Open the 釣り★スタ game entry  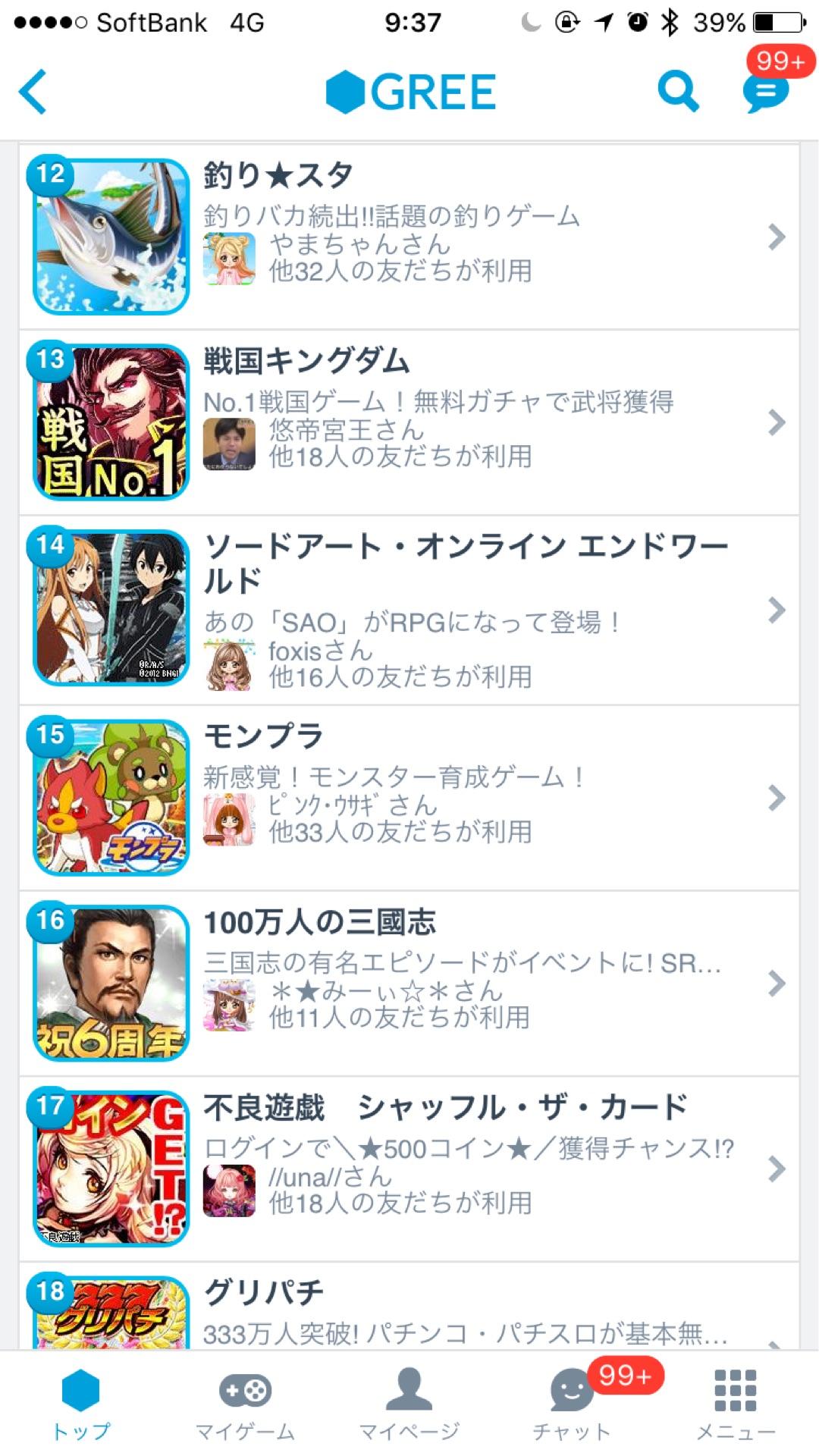point(409,237)
